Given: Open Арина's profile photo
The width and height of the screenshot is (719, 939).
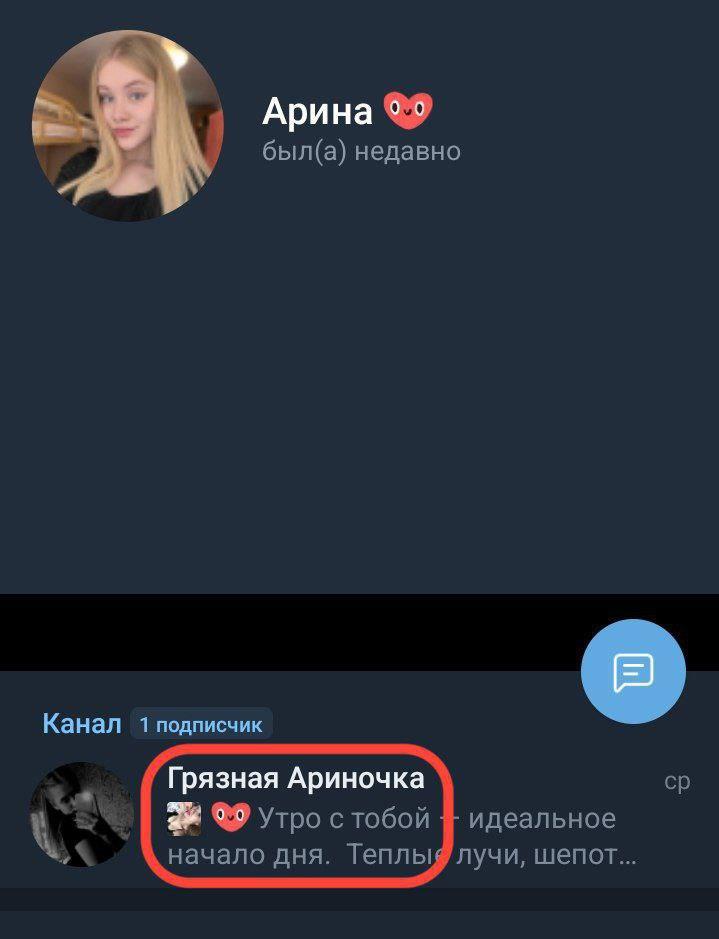Looking at the screenshot, I should 128,126.
